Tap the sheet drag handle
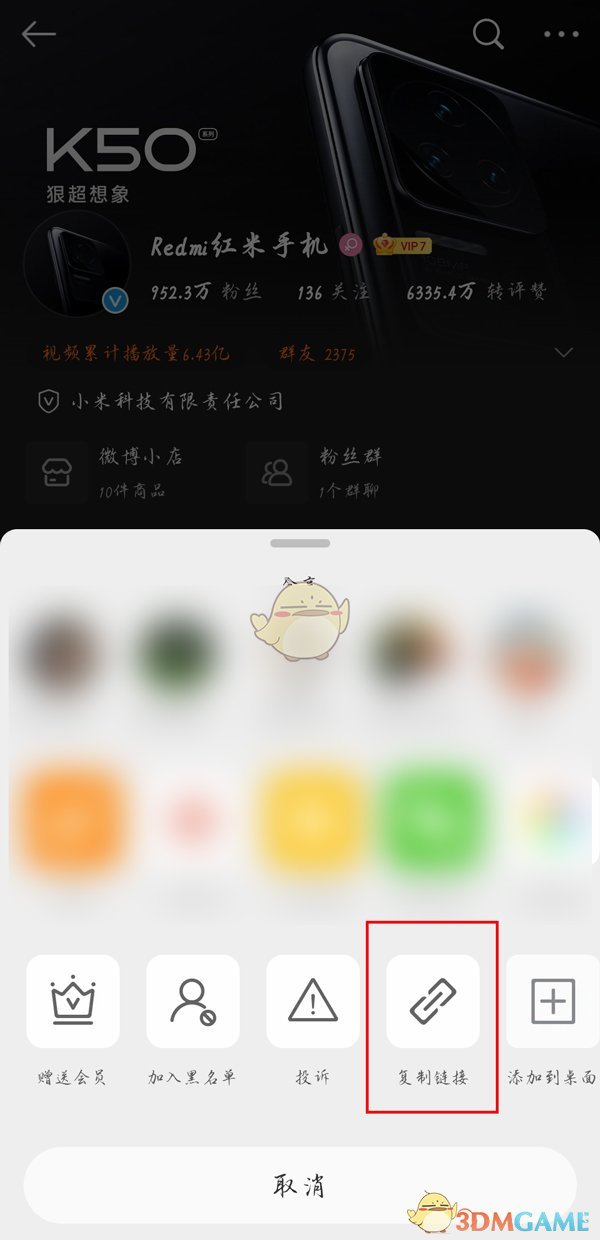The width and height of the screenshot is (600, 1240). pos(300,543)
